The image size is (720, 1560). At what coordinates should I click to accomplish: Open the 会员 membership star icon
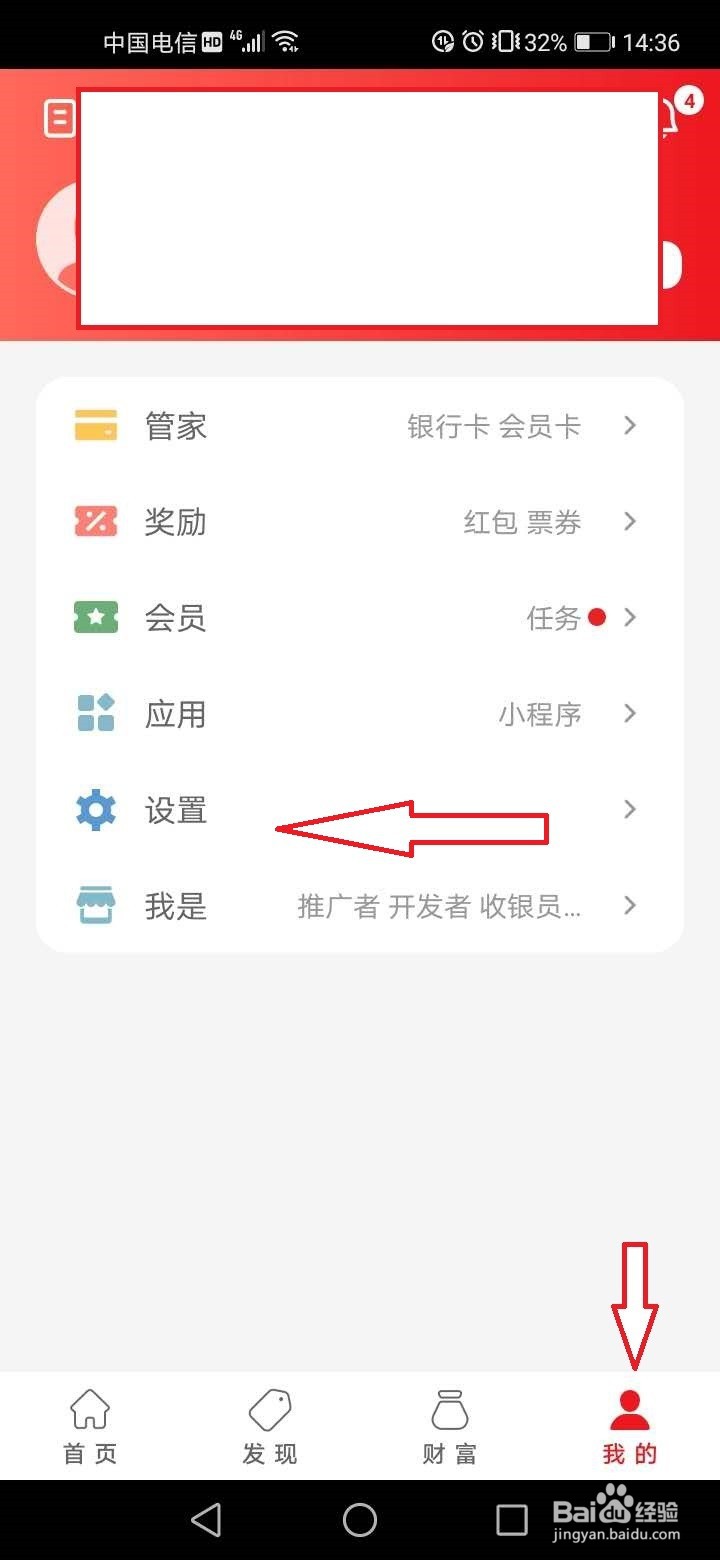(x=93, y=617)
